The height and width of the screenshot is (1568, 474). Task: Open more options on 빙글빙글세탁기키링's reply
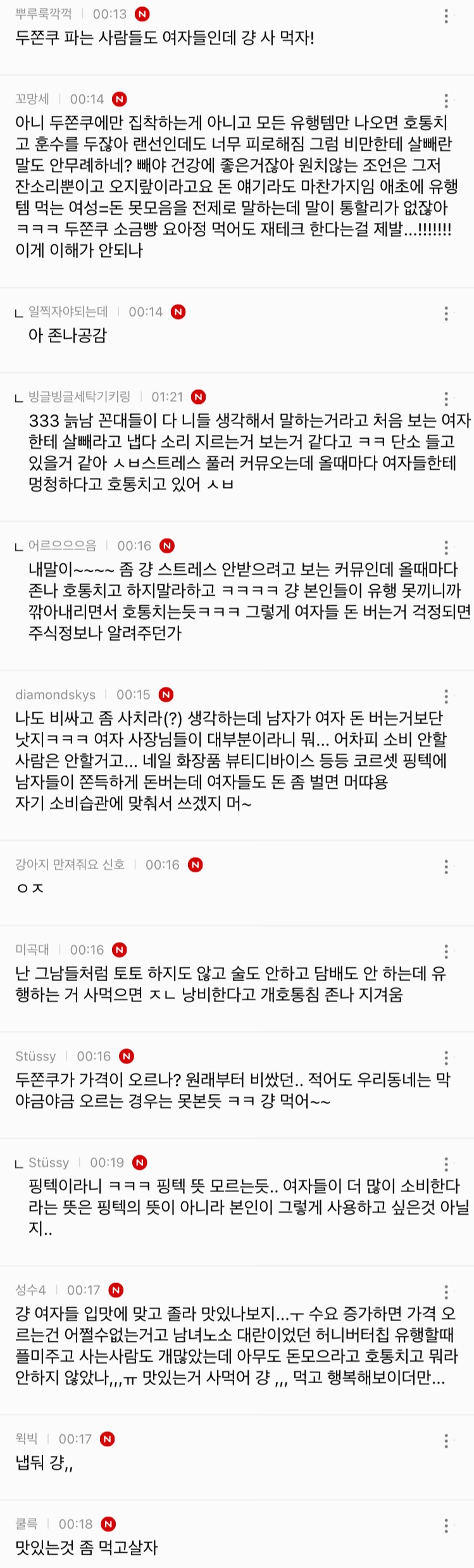446,398
